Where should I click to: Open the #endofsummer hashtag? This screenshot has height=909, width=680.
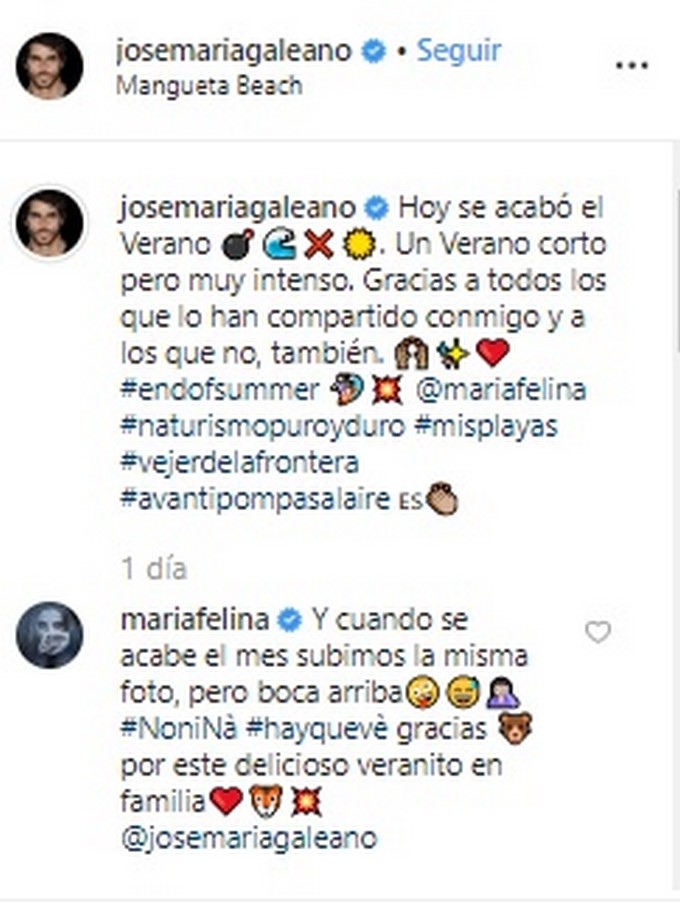coord(218,390)
